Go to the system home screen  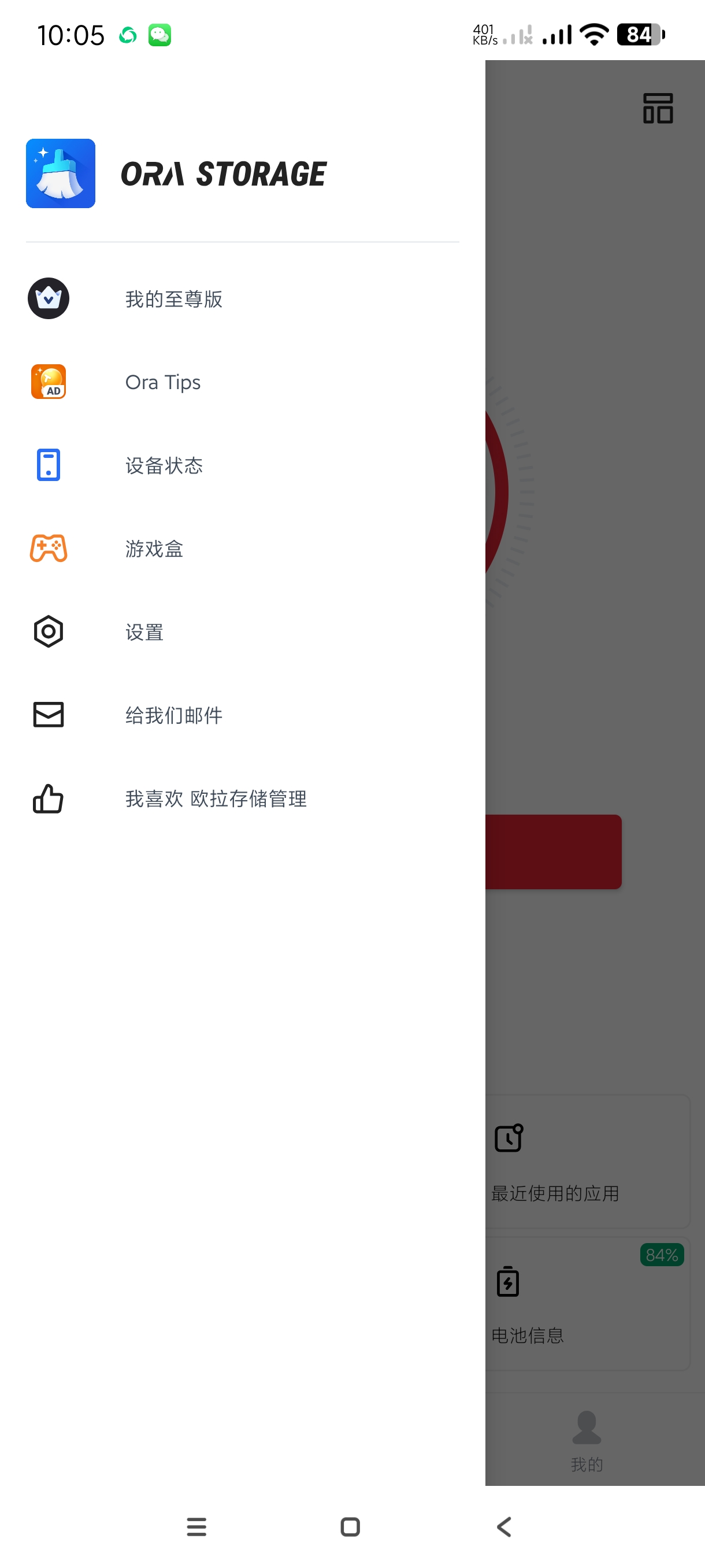[x=350, y=1526]
